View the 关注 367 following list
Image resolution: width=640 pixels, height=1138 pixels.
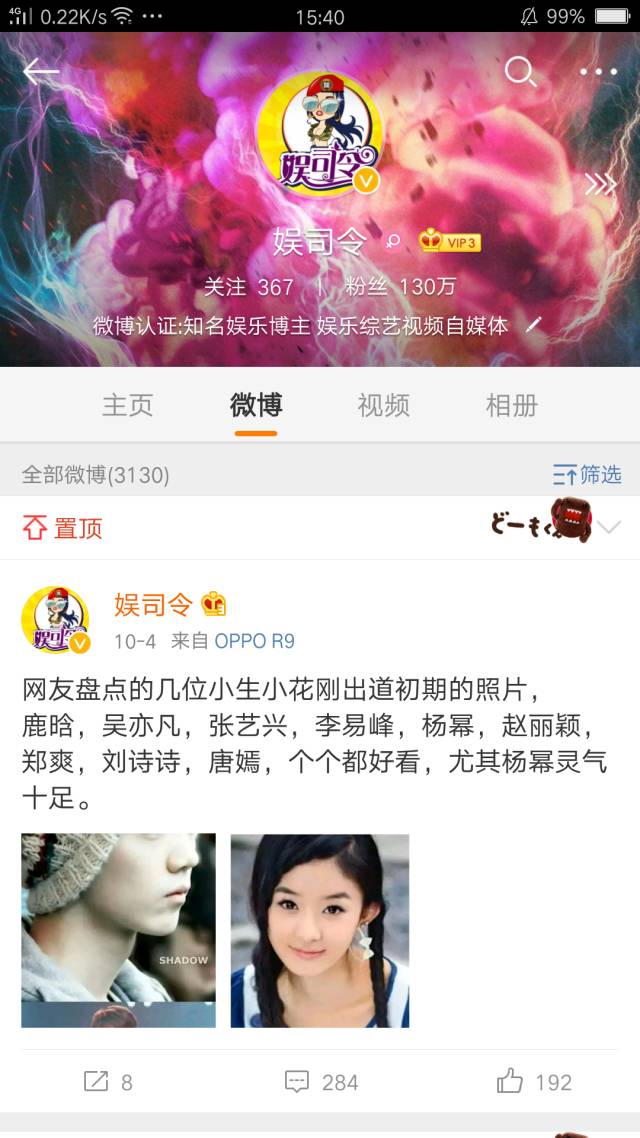pyautogui.click(x=248, y=287)
